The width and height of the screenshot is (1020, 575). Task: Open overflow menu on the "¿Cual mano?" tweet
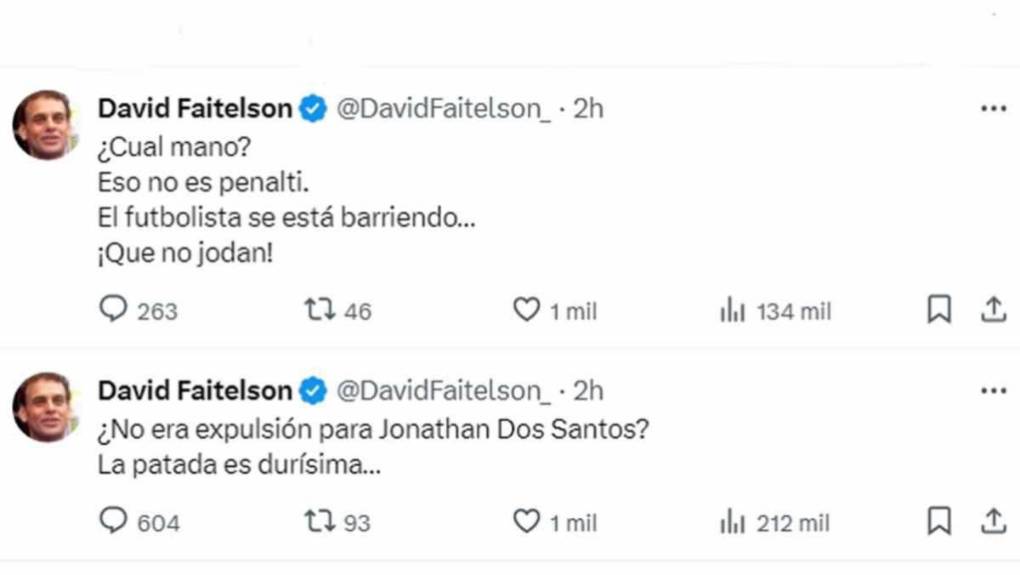[992, 108]
